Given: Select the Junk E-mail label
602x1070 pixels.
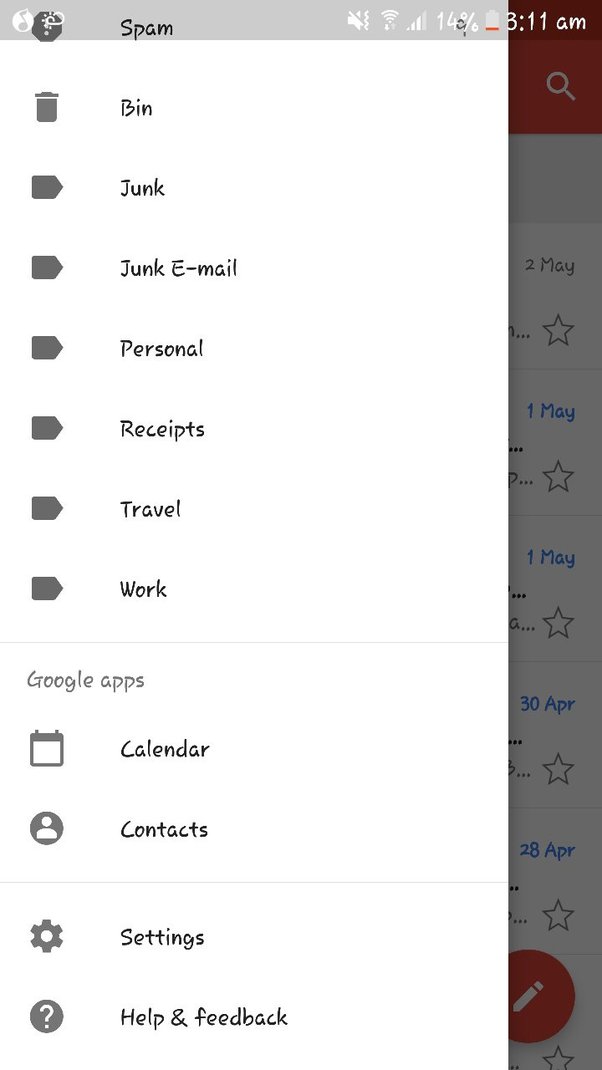Looking at the screenshot, I should point(178,268).
